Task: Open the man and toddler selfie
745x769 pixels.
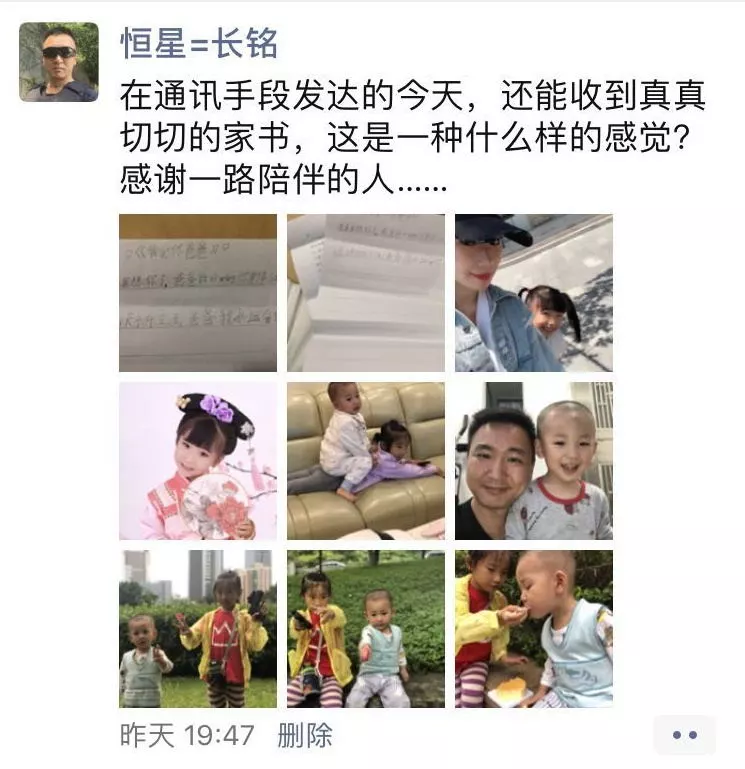Action: 533,461
